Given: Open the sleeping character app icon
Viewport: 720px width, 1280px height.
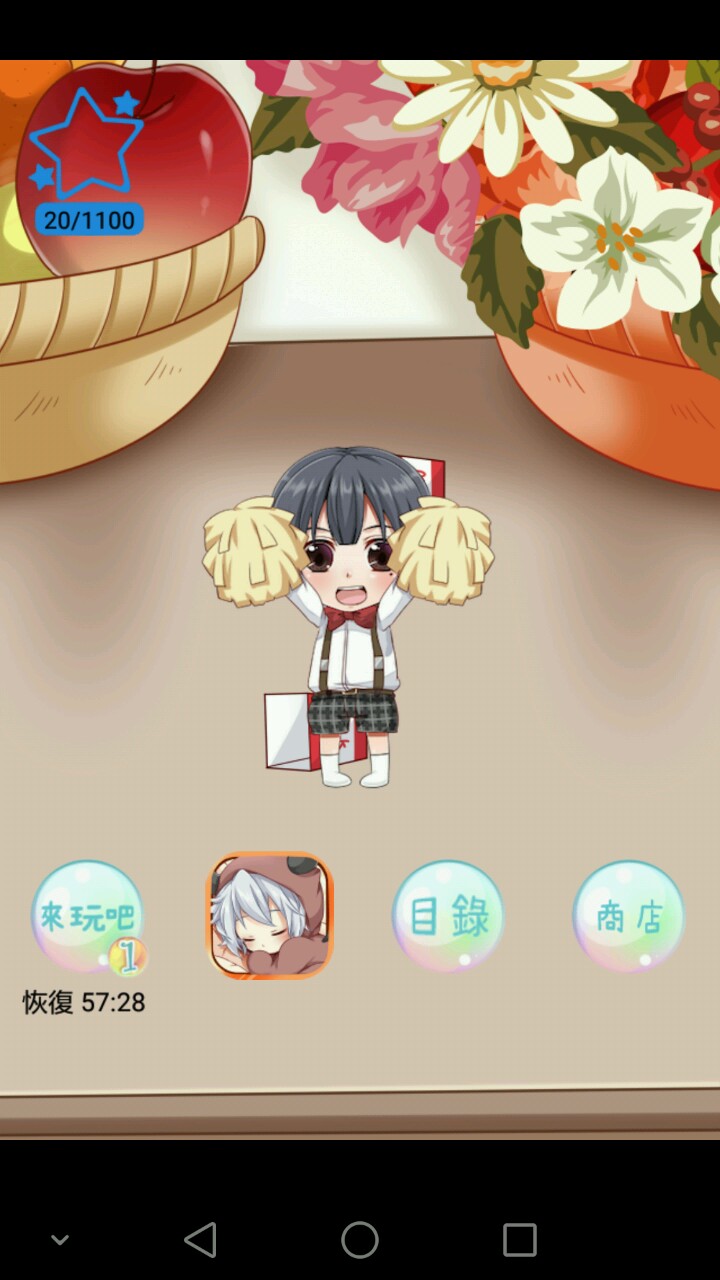Looking at the screenshot, I should pyautogui.click(x=269, y=915).
